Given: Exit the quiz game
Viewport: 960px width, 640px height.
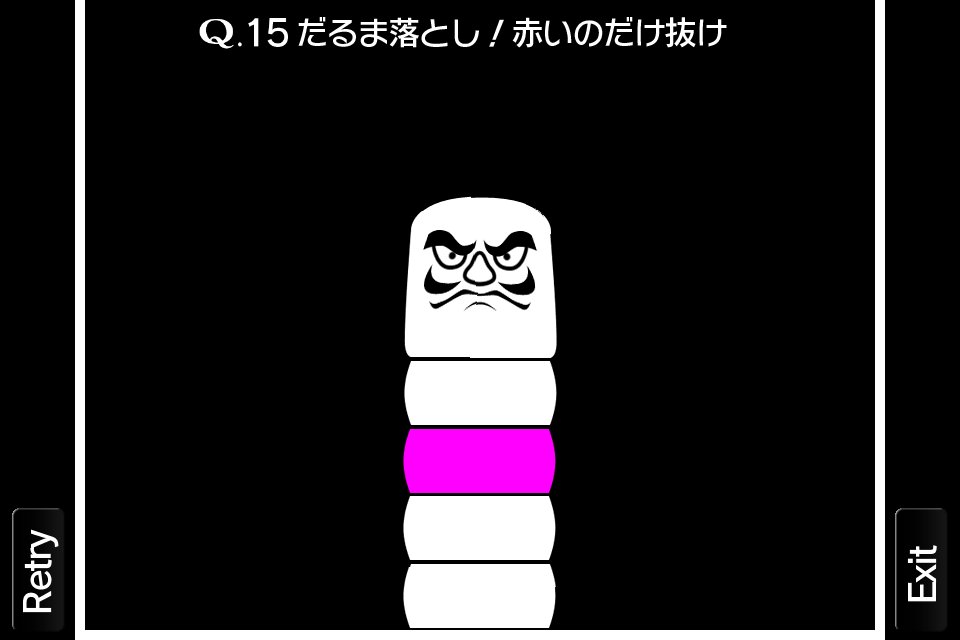Looking at the screenshot, I should pos(920,570).
